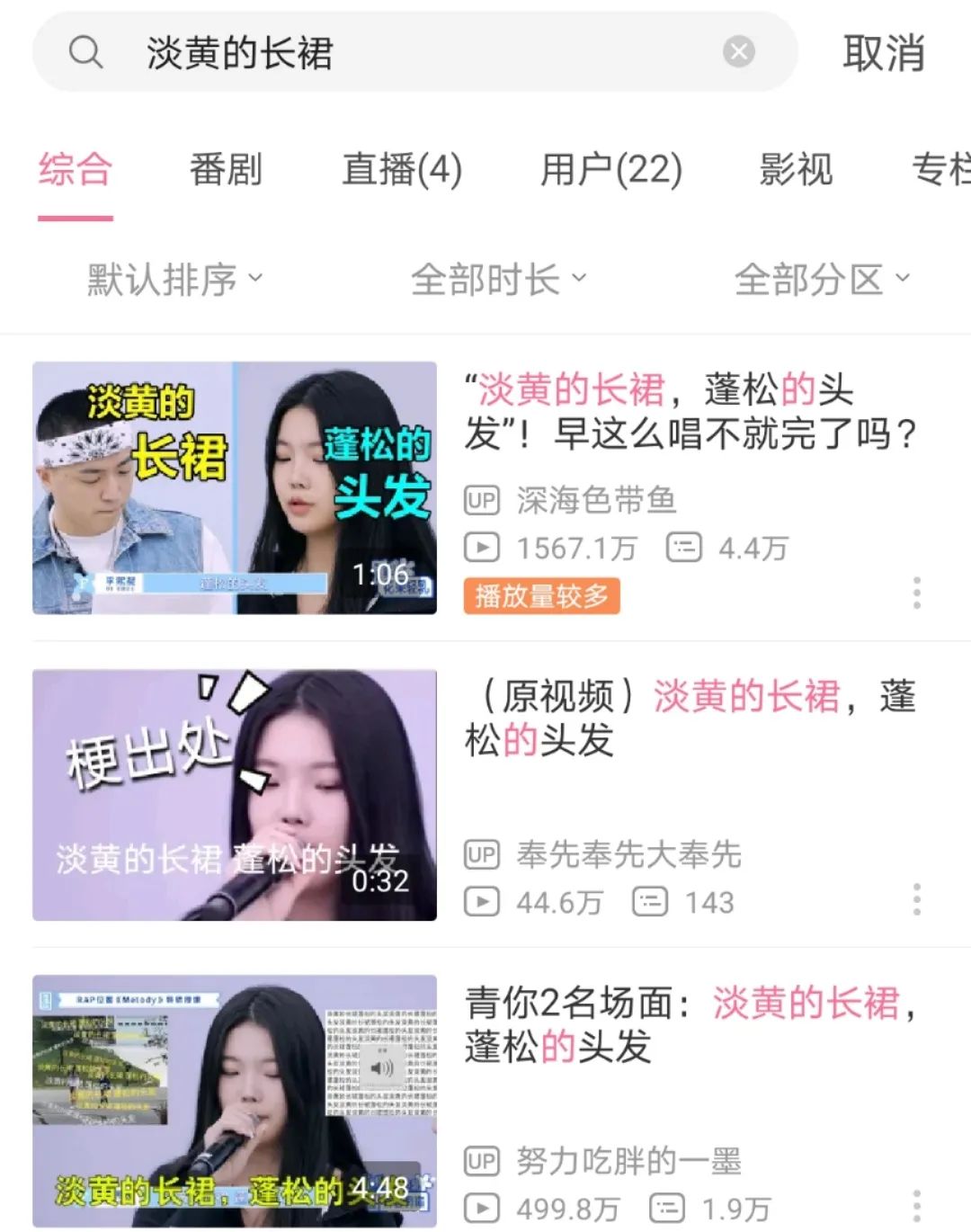
Task: Switch to the 影视 tab
Action: (x=796, y=169)
